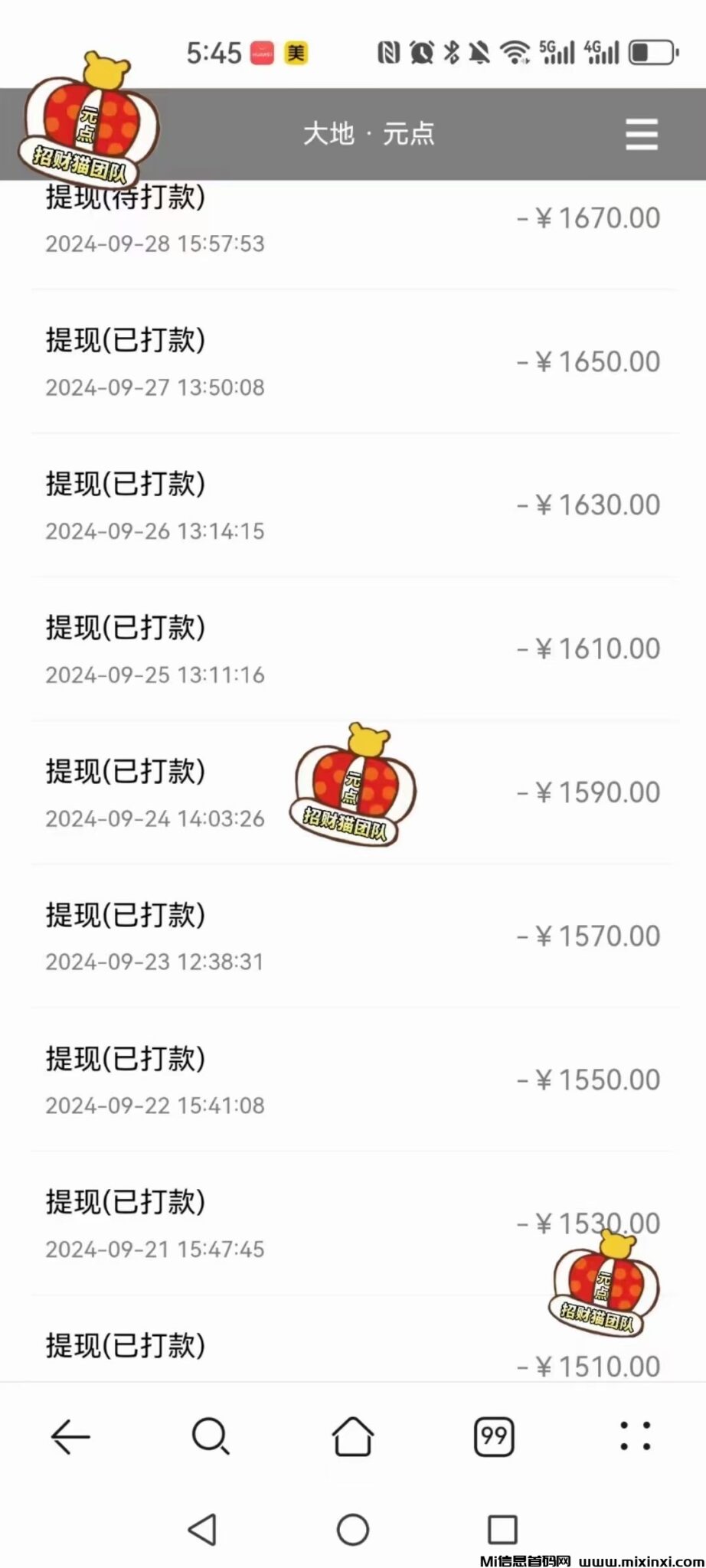Tap the system home circle button
The image size is (706, 1568).
pyautogui.click(x=353, y=1530)
